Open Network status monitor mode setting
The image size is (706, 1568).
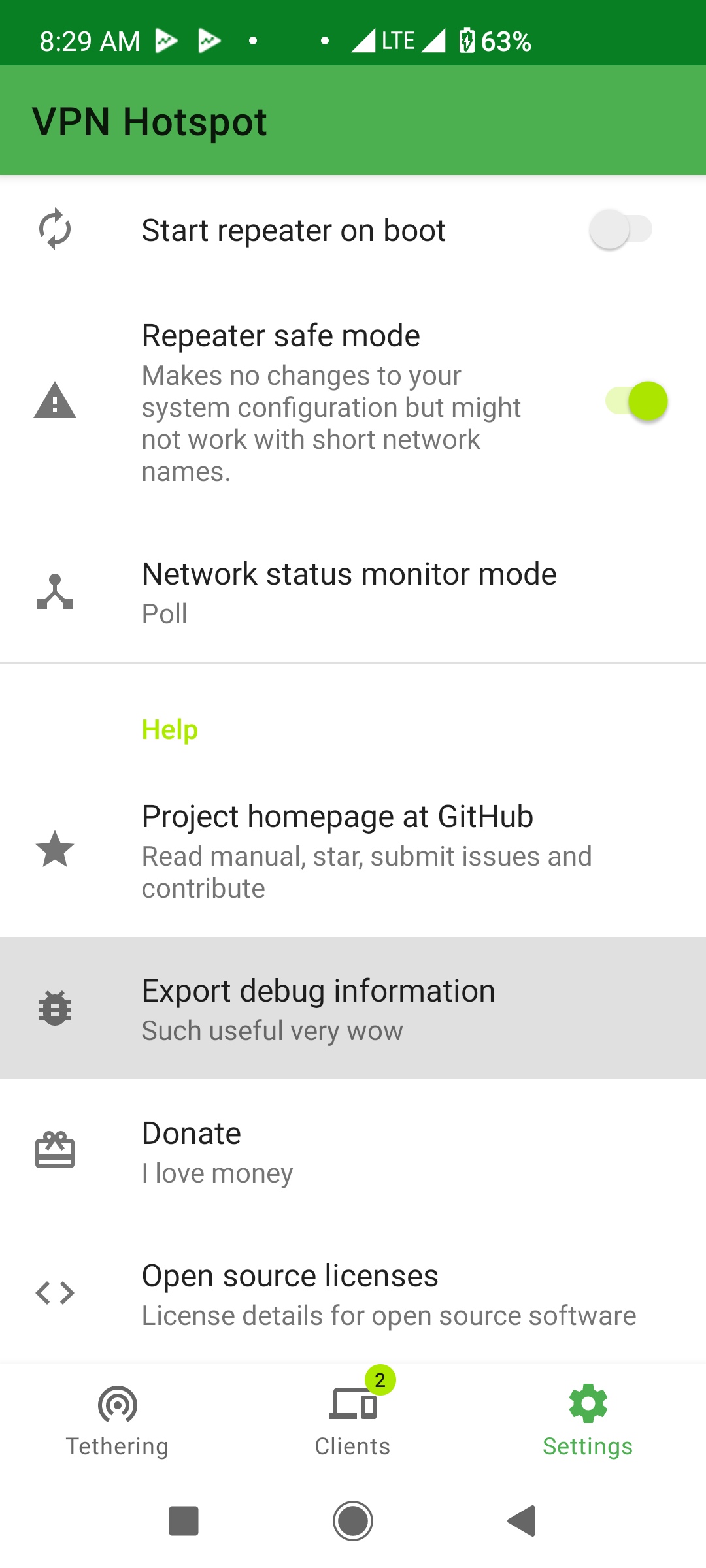(353, 592)
